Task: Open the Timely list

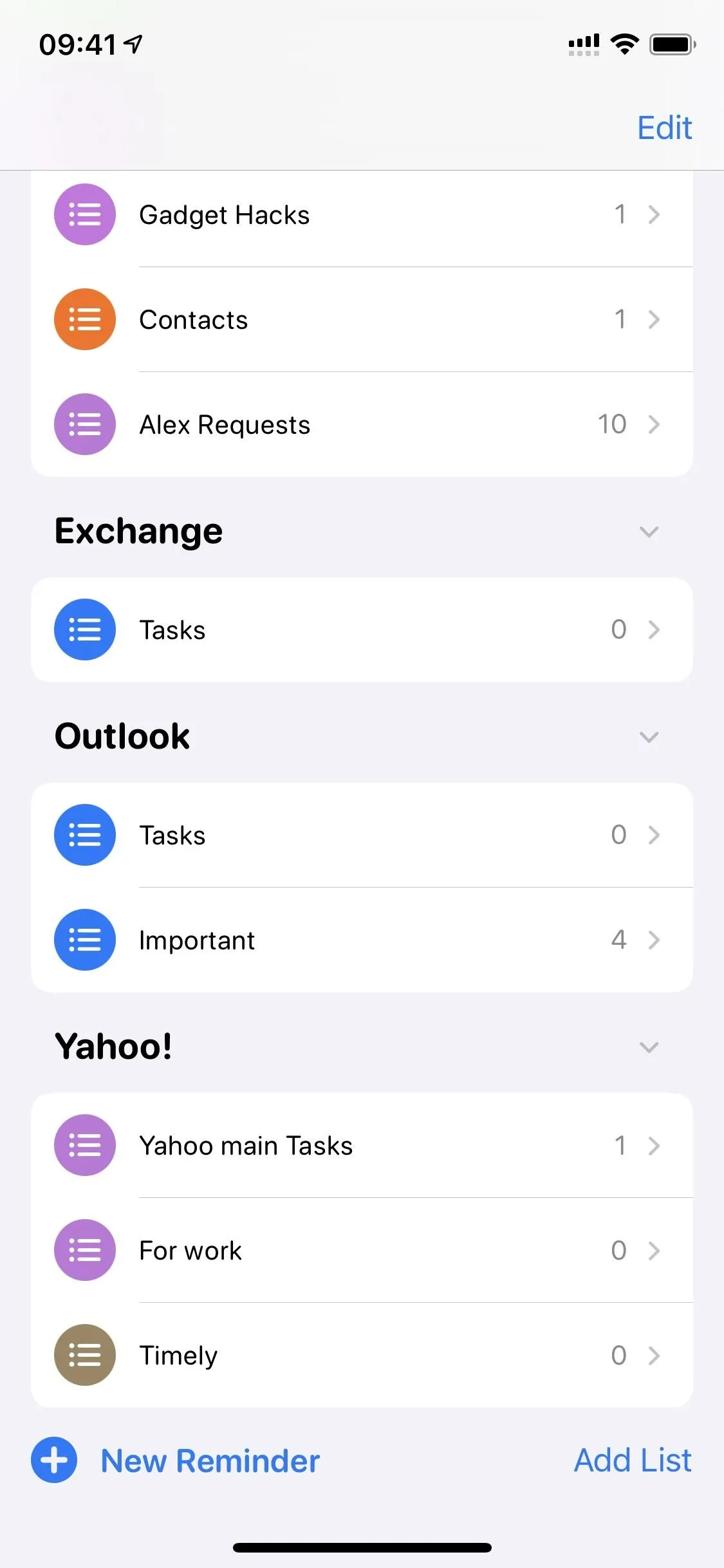Action: (x=362, y=1355)
